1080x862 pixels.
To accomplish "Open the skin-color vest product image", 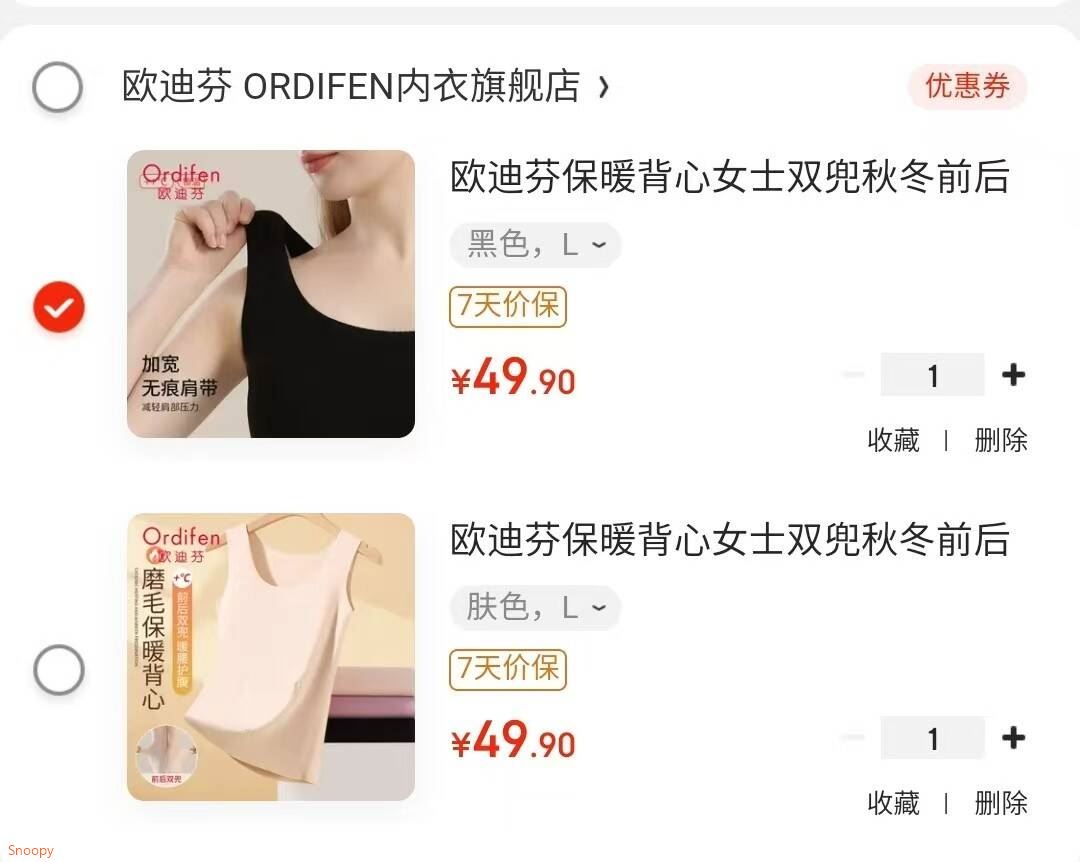I will coord(271,657).
